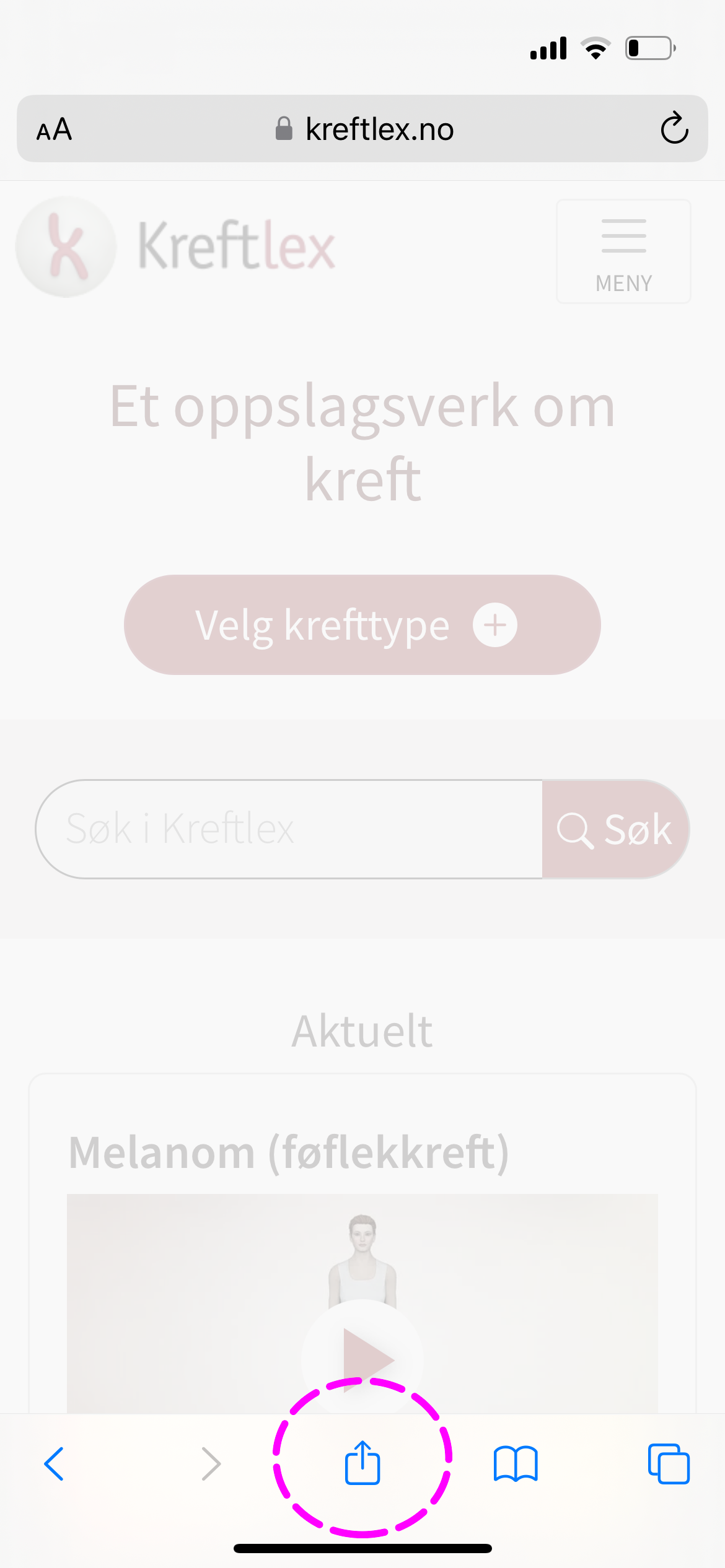This screenshot has width=725, height=1568.
Task: Open the Kreftlex logo home link
Action: [177, 246]
